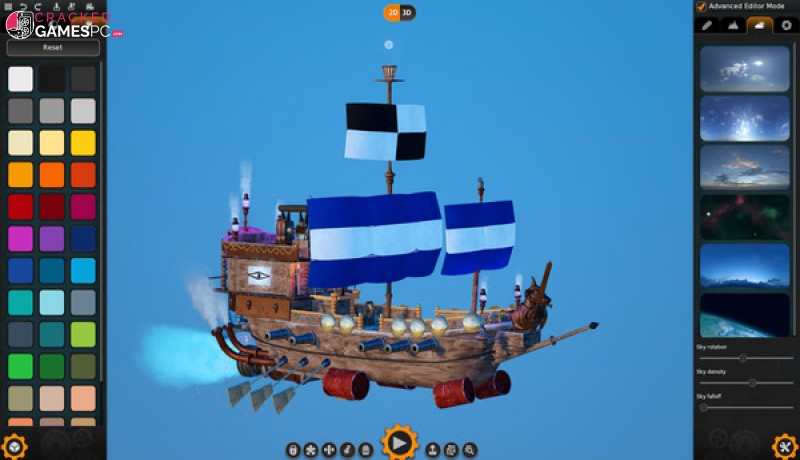The image size is (800, 460).
Task: Open the terrain mountain tab
Action: [x=733, y=26]
